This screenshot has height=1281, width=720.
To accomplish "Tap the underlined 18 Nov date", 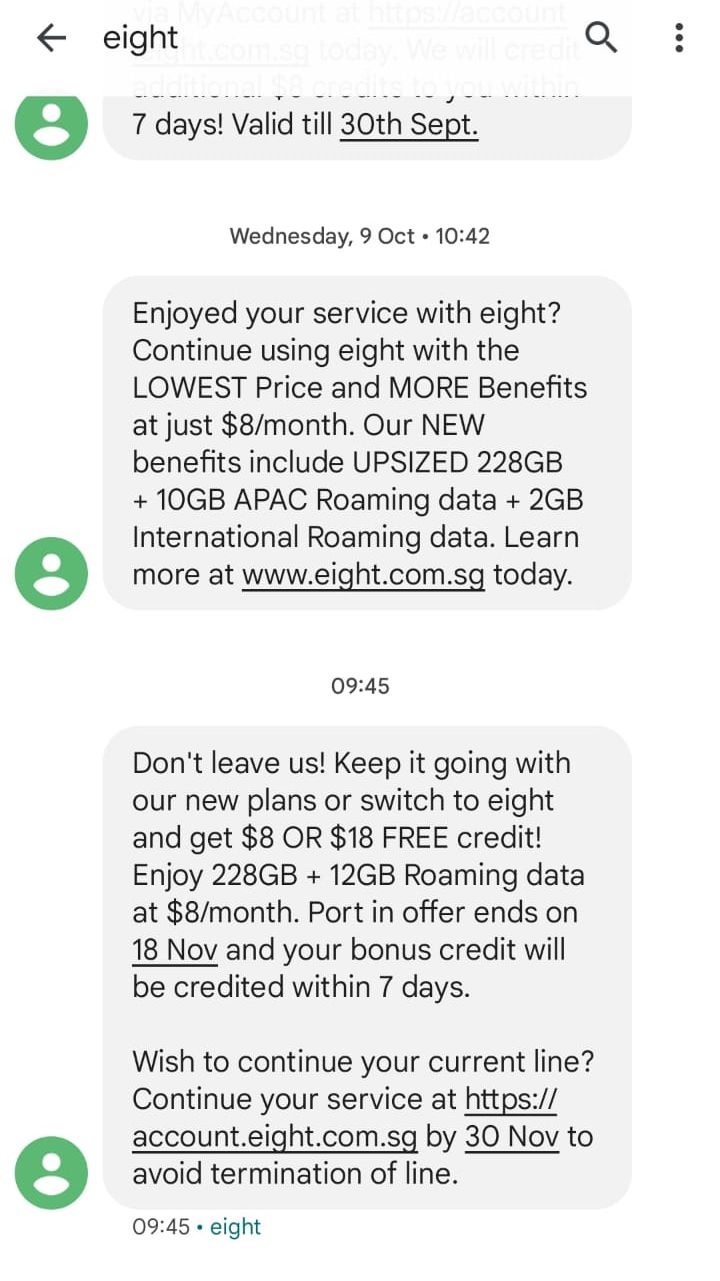I will coord(174,950).
